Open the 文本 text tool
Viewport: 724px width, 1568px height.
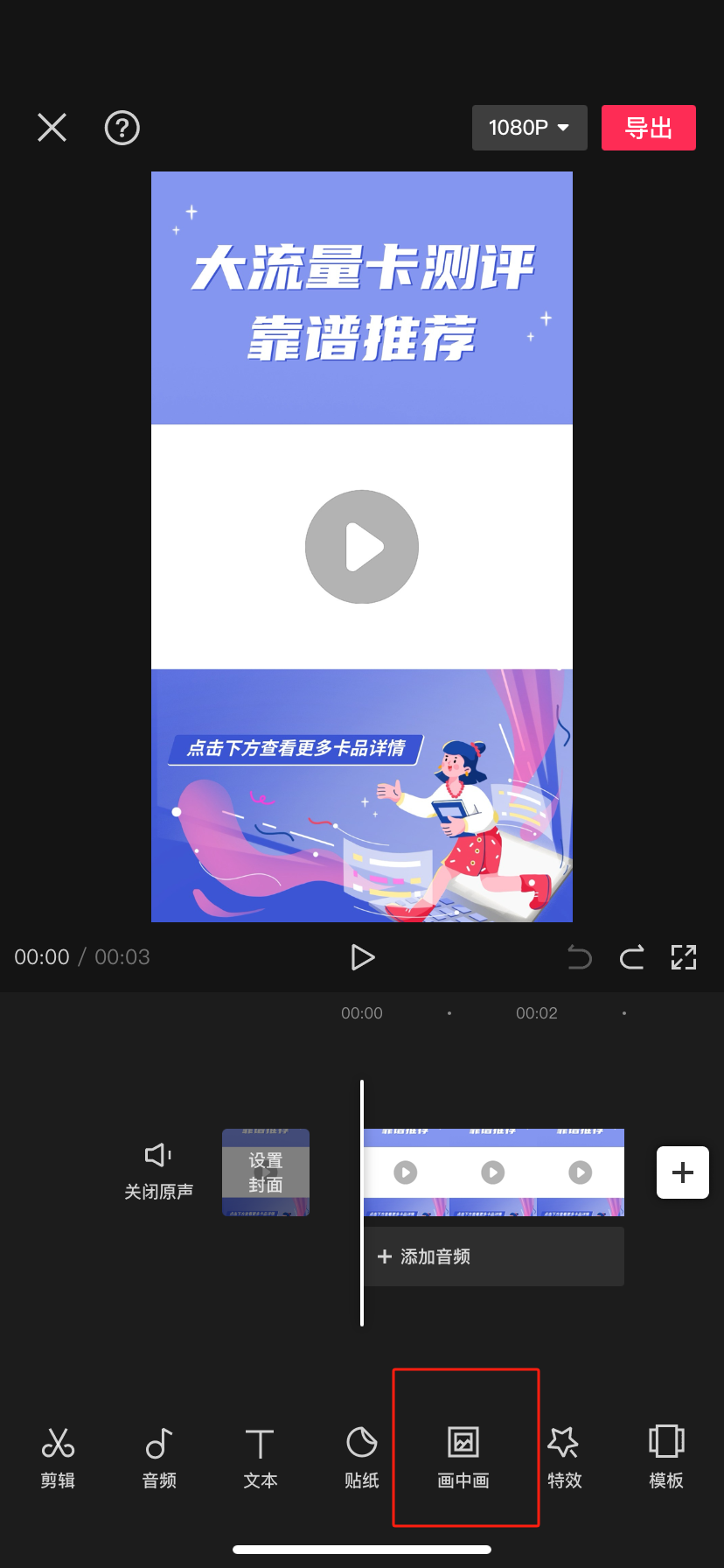[261, 1457]
